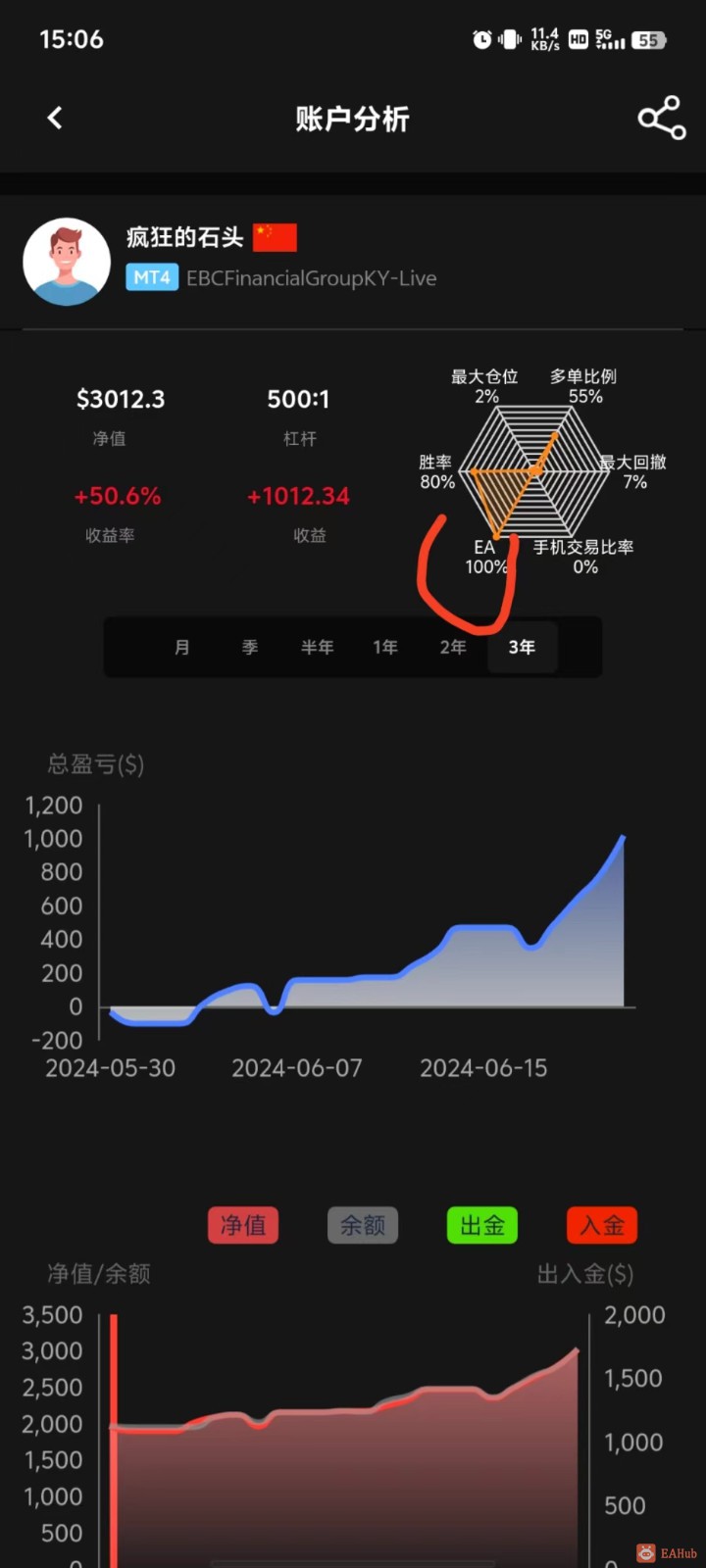Switch to the 月 time range
Viewport: 706px width, 1568px height.
(x=181, y=647)
